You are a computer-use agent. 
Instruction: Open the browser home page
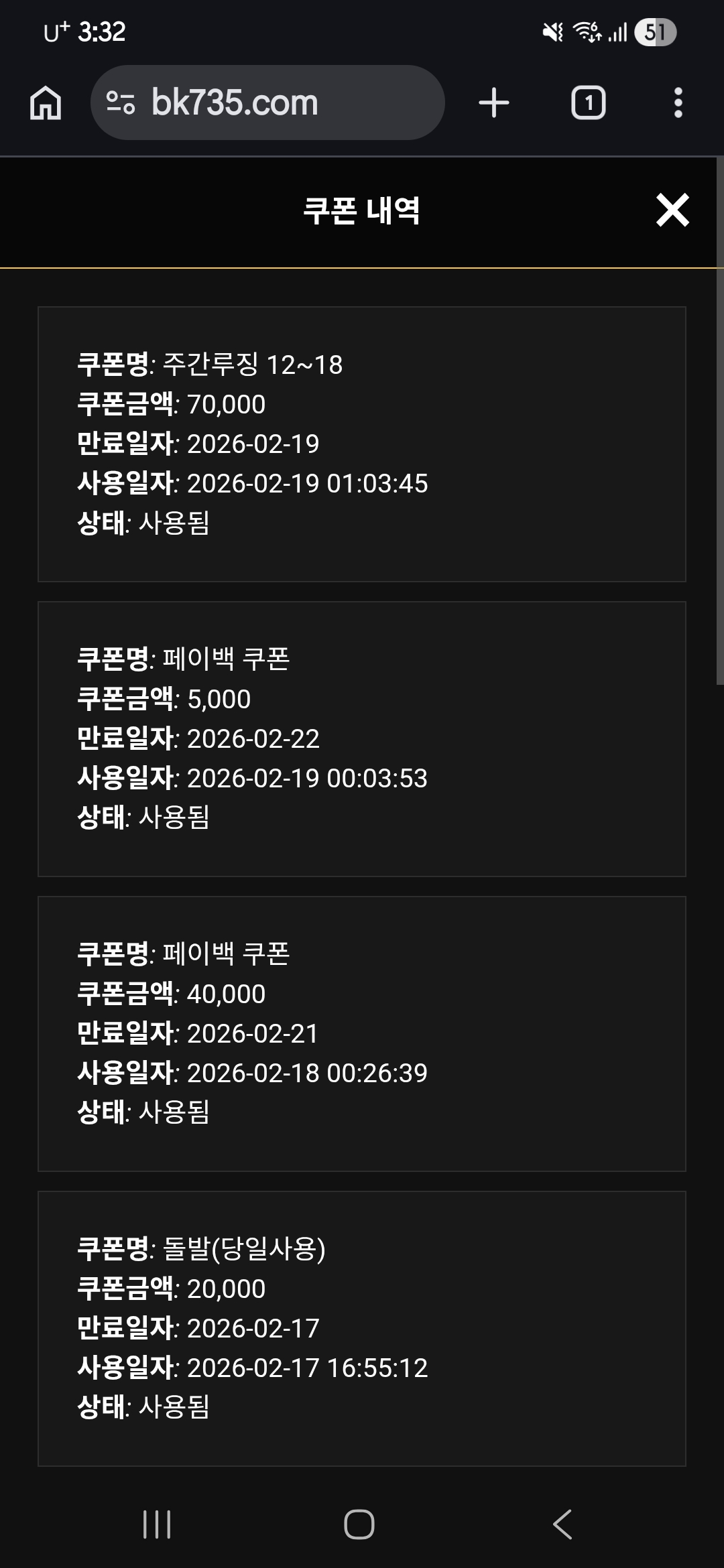(x=46, y=103)
